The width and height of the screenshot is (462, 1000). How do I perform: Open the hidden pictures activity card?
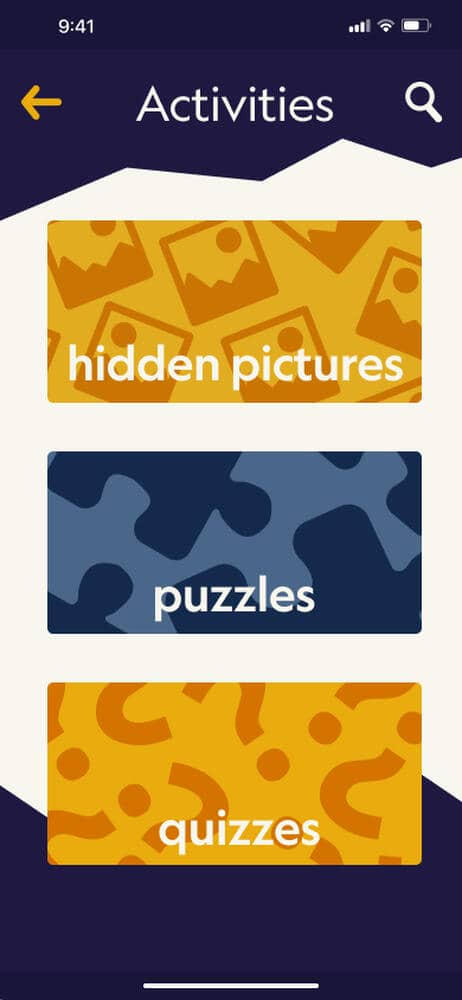point(234,311)
